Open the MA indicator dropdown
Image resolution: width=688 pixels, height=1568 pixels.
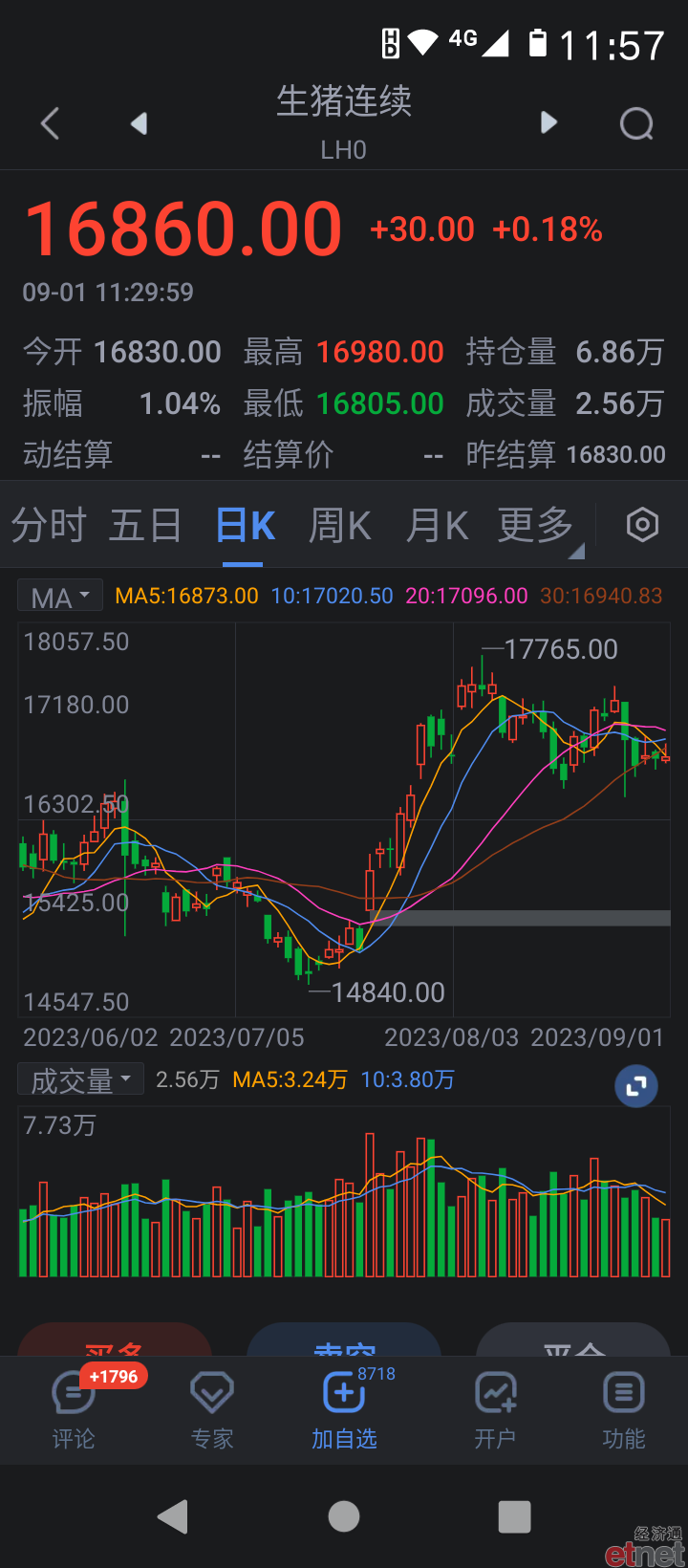tap(60, 597)
